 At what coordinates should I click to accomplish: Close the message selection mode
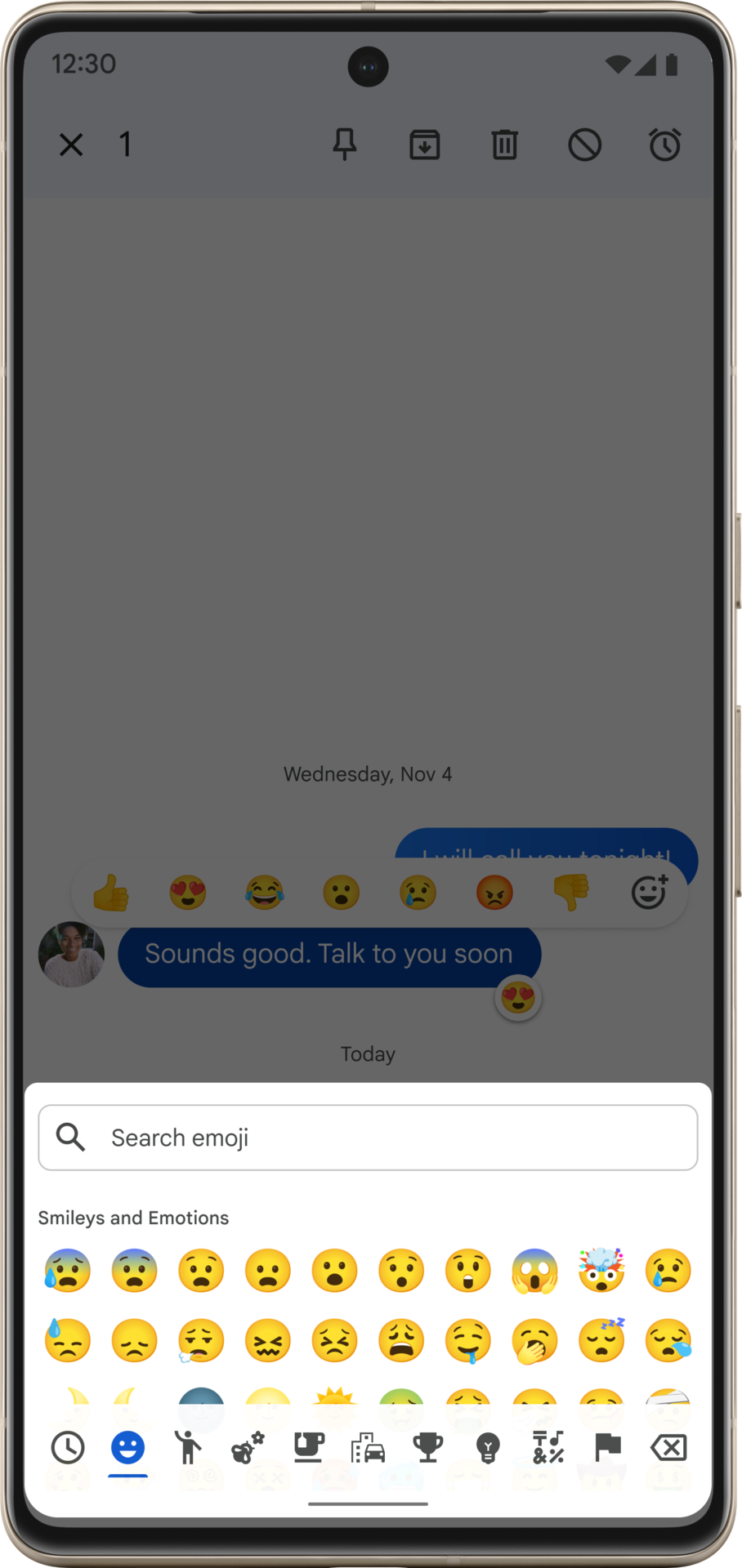(x=71, y=145)
